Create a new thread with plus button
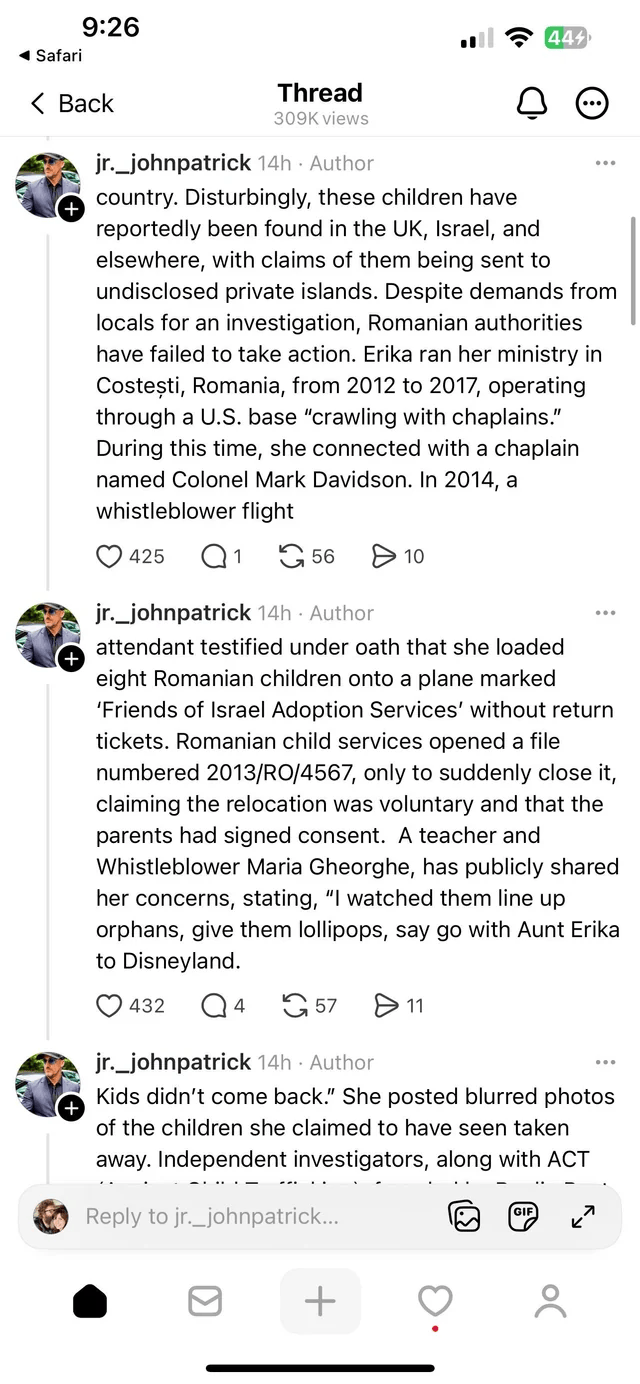Screen dimensions: 640x1384 click(320, 1301)
